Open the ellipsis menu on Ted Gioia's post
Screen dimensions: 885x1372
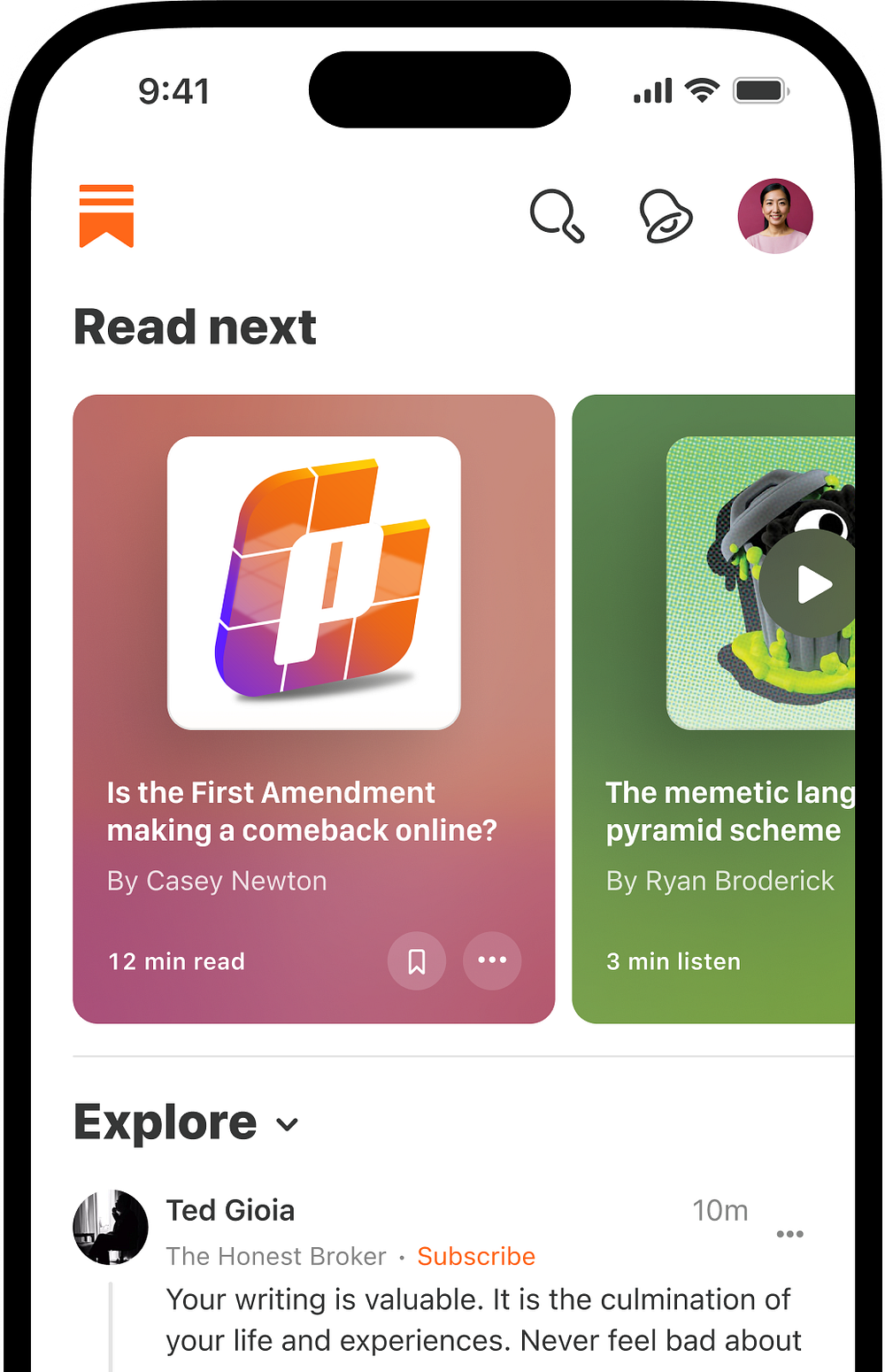point(789,1233)
